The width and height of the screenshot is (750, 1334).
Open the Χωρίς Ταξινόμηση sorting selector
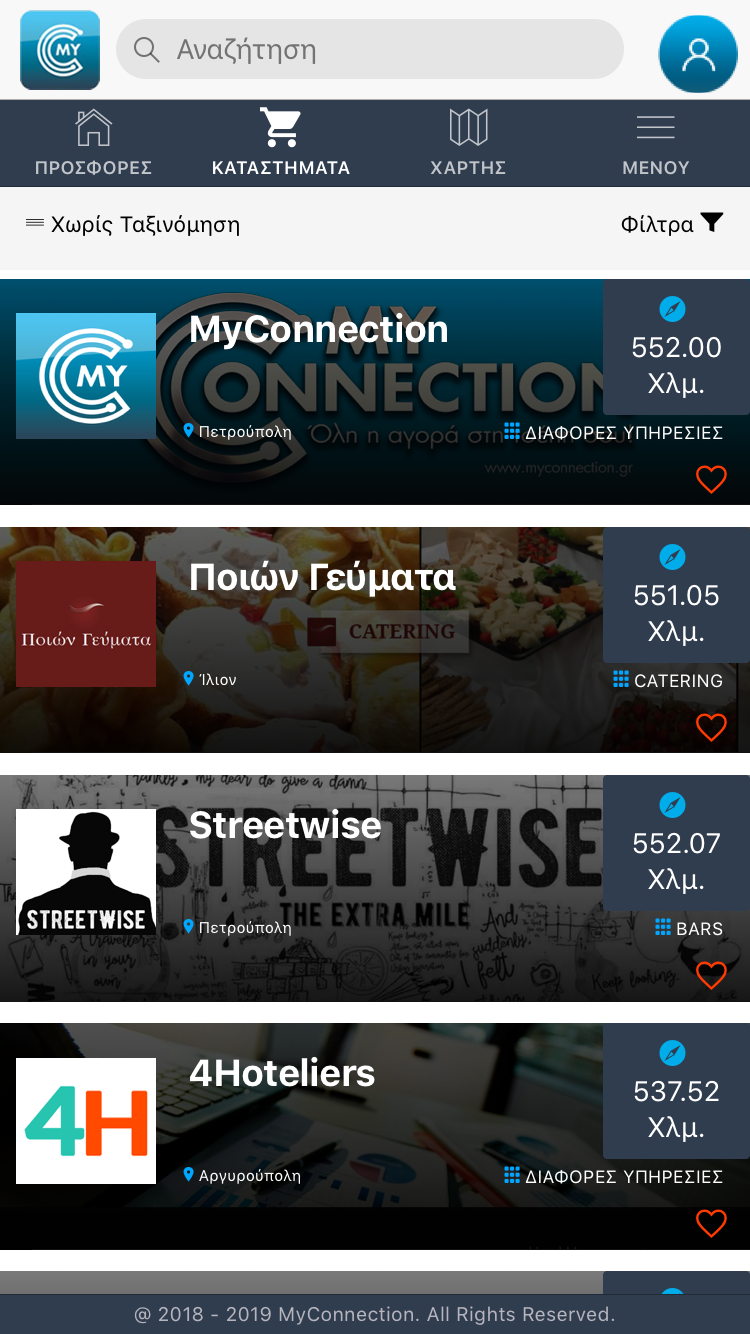click(135, 224)
